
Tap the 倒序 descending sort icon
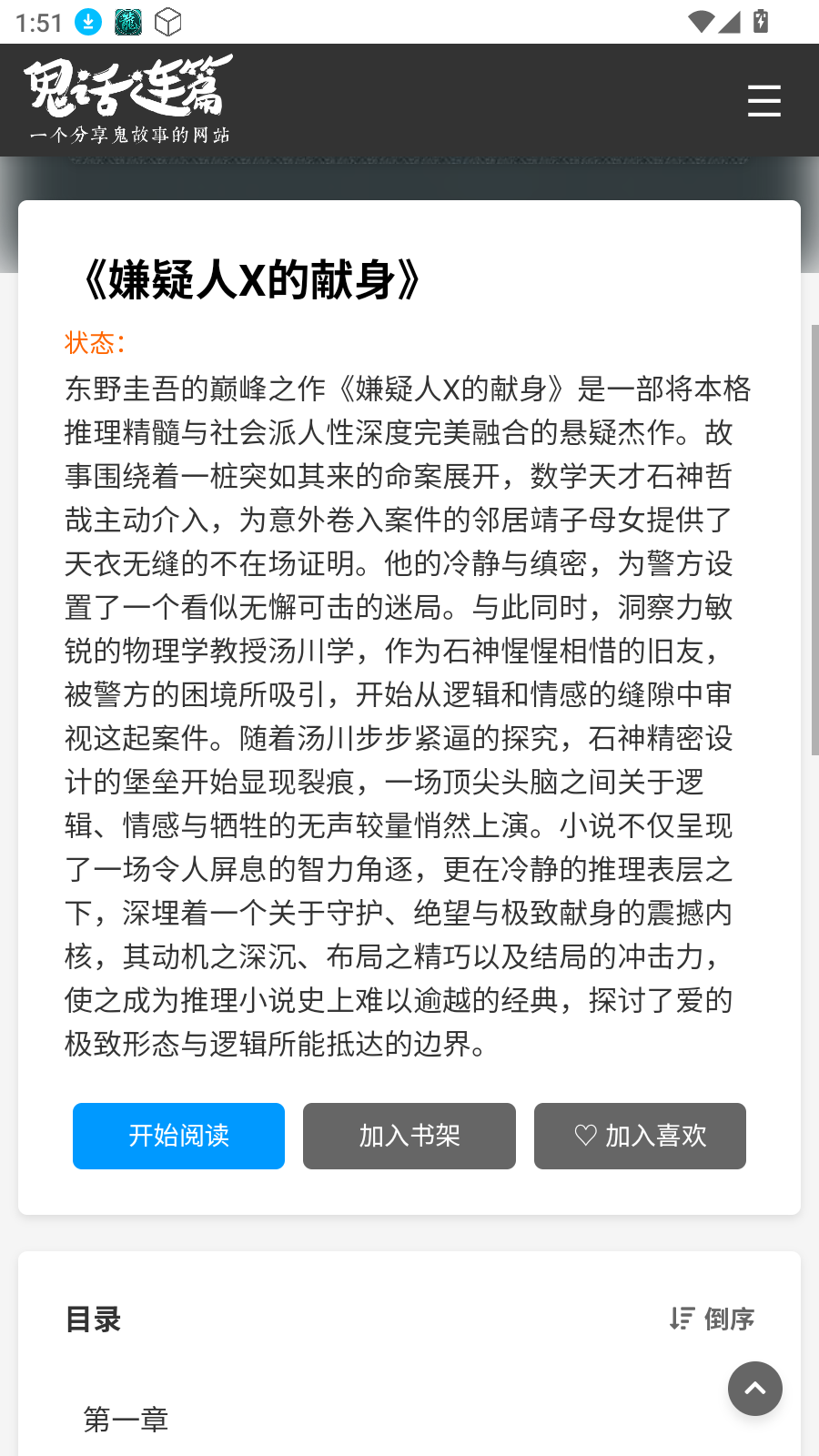(x=682, y=1319)
